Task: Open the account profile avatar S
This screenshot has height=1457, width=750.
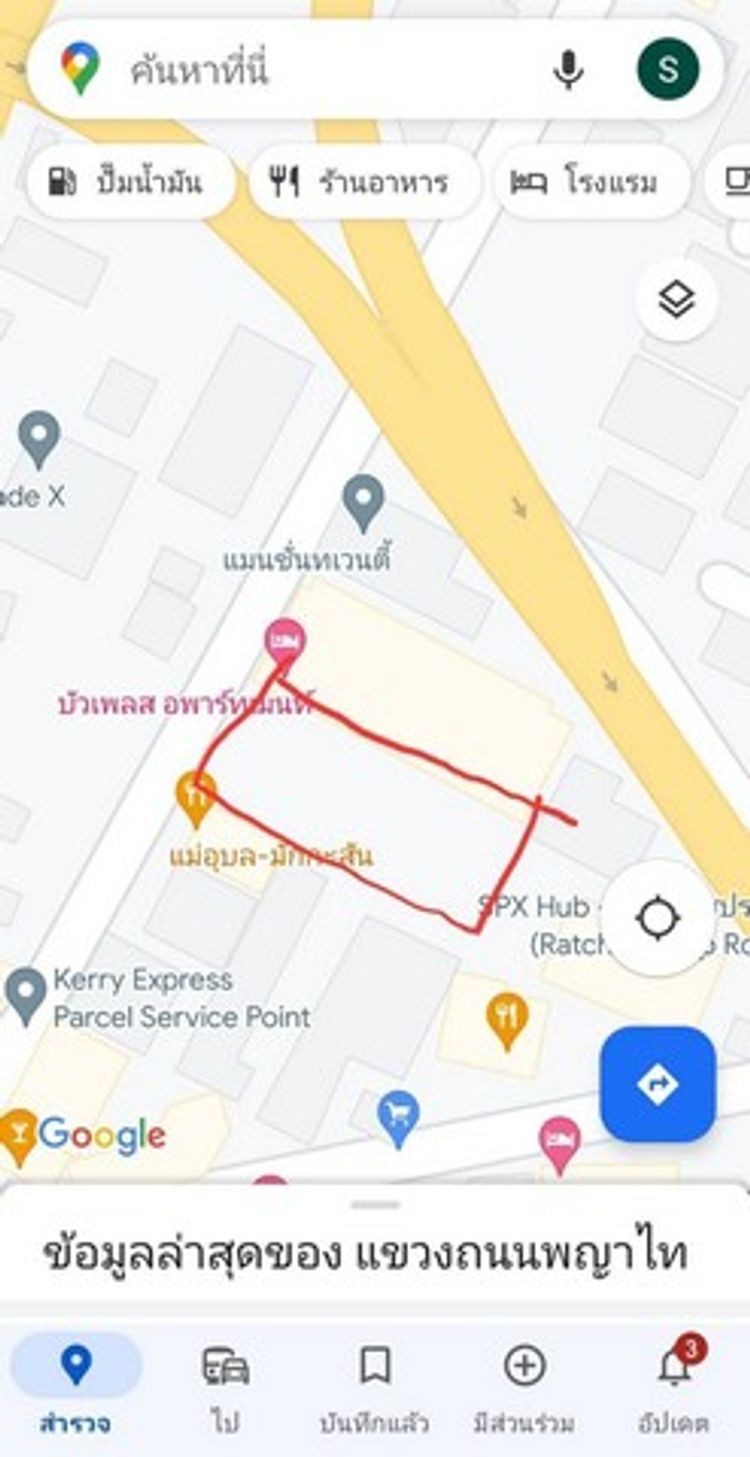Action: (668, 70)
